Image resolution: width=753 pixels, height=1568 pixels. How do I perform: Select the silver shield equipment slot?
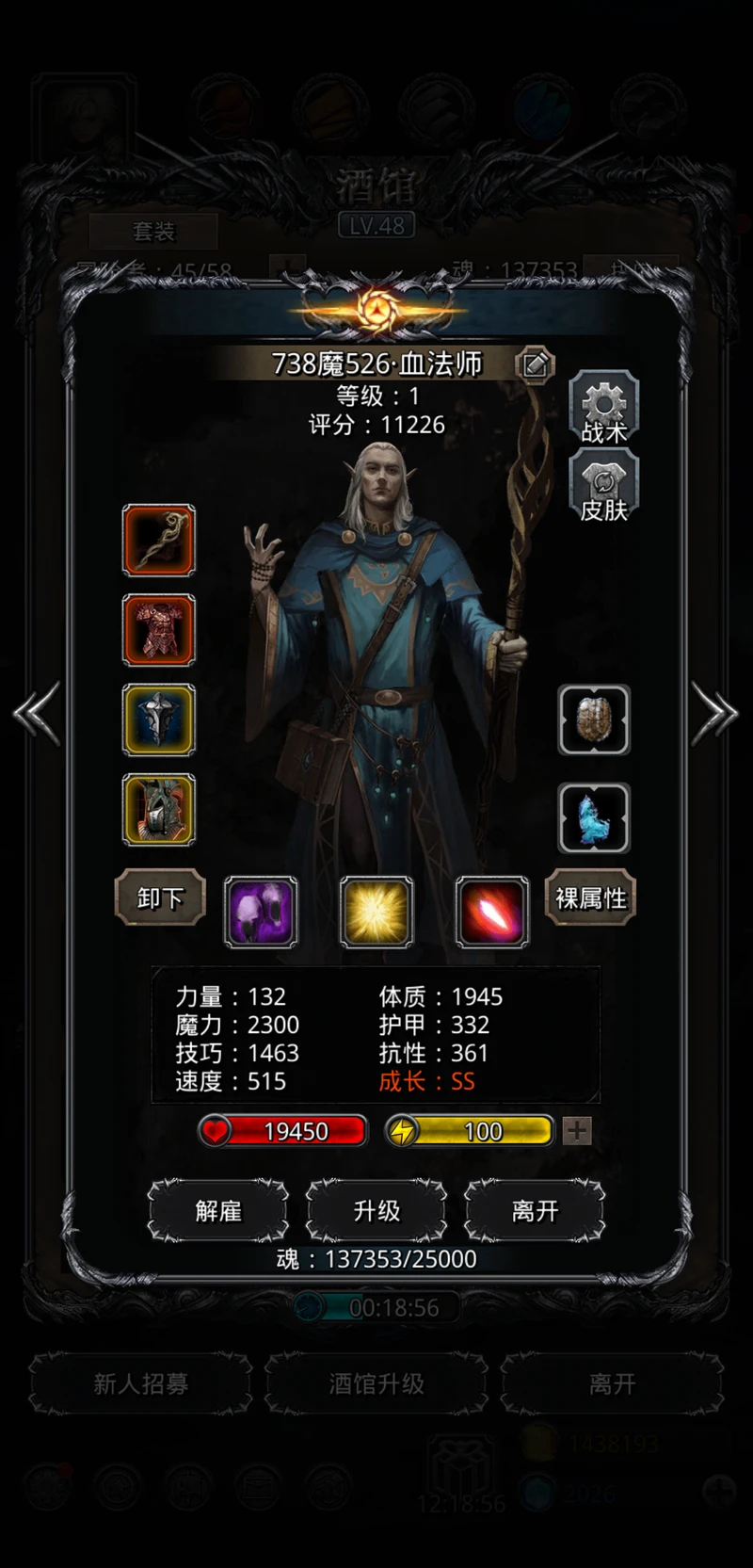(x=159, y=719)
